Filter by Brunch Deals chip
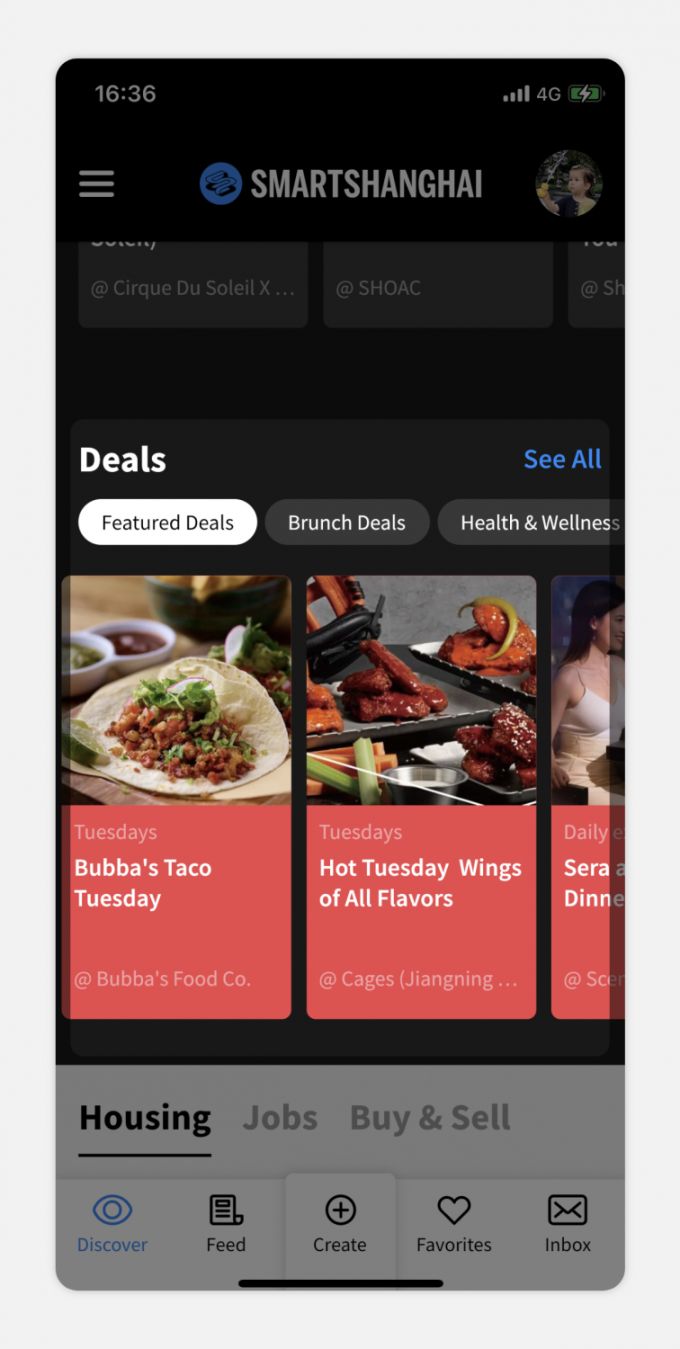This screenshot has height=1349, width=680. coord(346,522)
